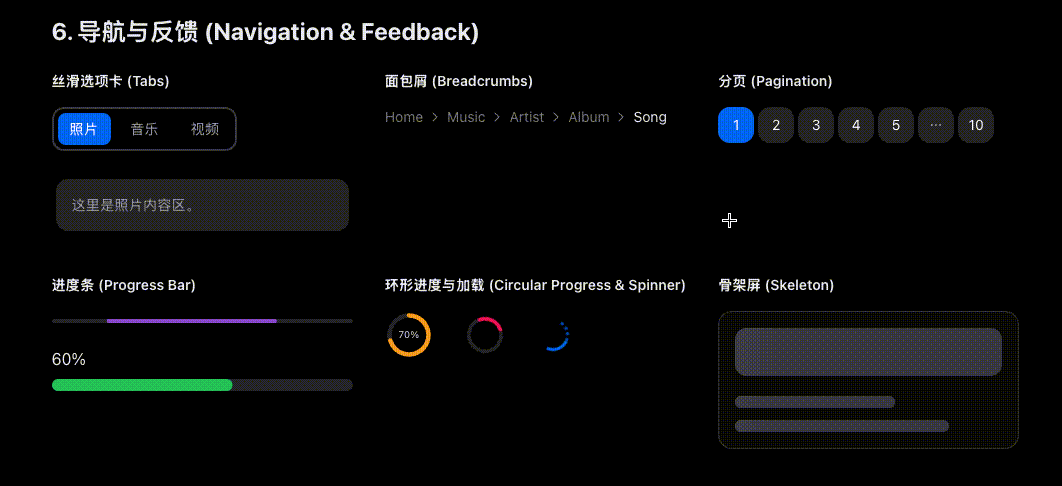Open the Home breadcrumb link
Screen dimensions: 1062x486
404,117
